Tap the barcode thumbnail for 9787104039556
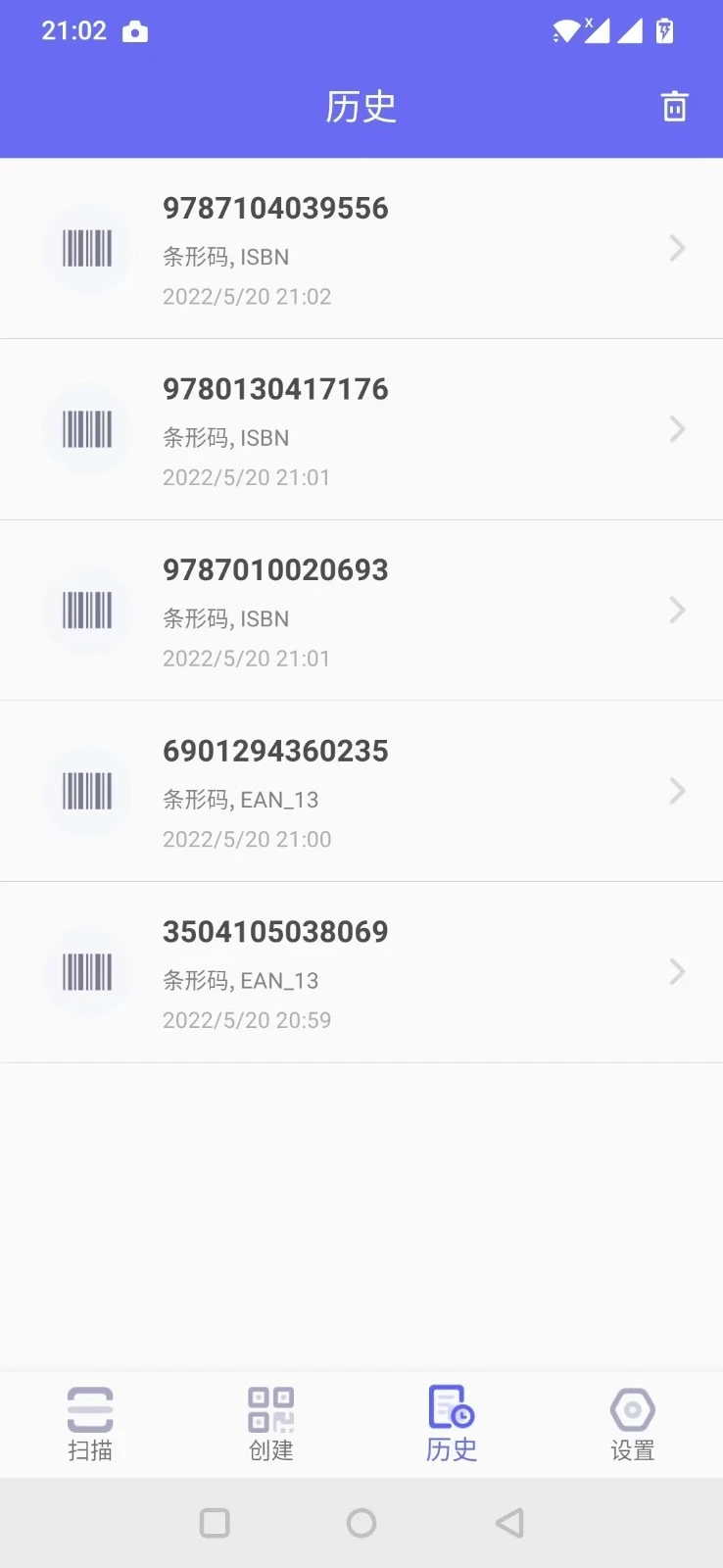Screen dimensions: 723x1568 pyautogui.click(x=88, y=248)
